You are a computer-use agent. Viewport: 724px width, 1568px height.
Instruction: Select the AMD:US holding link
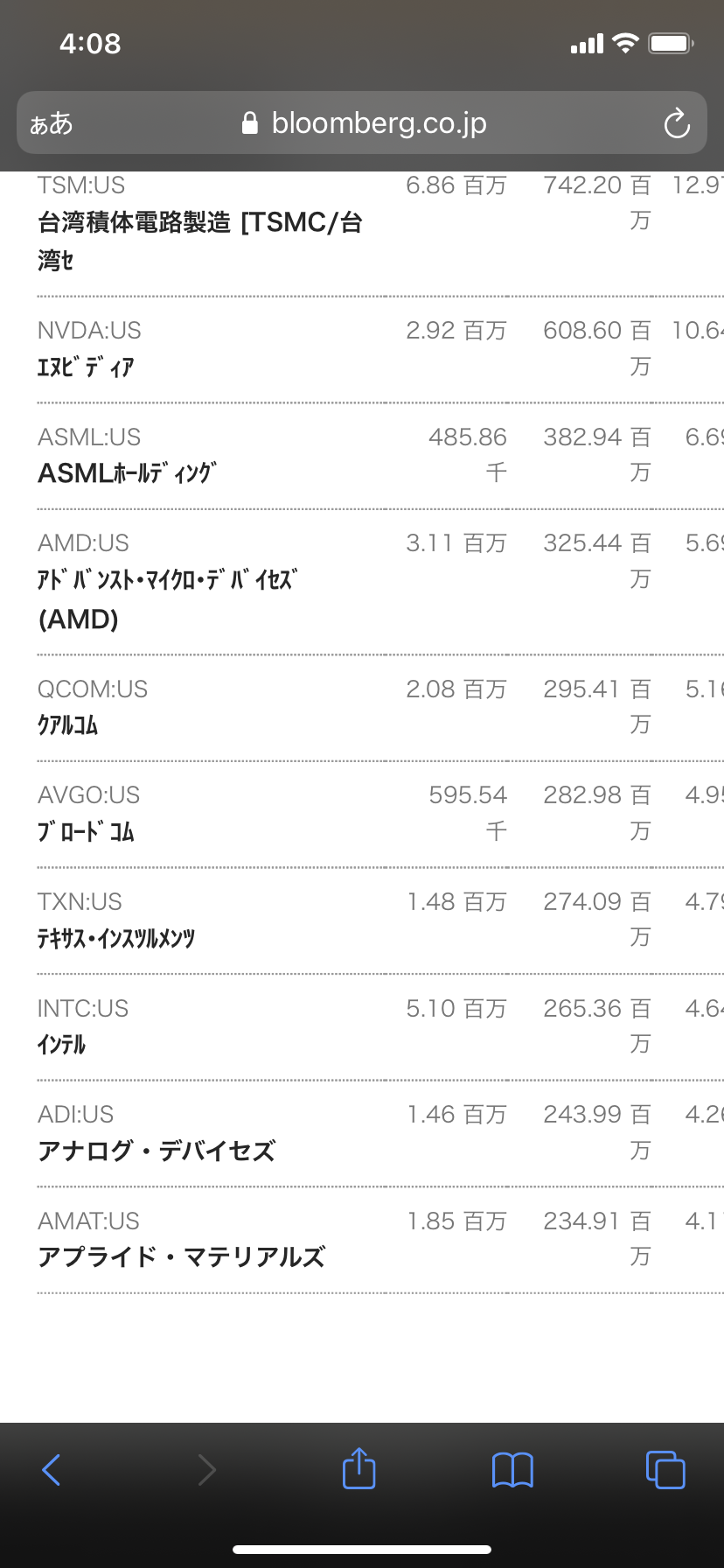point(167,580)
